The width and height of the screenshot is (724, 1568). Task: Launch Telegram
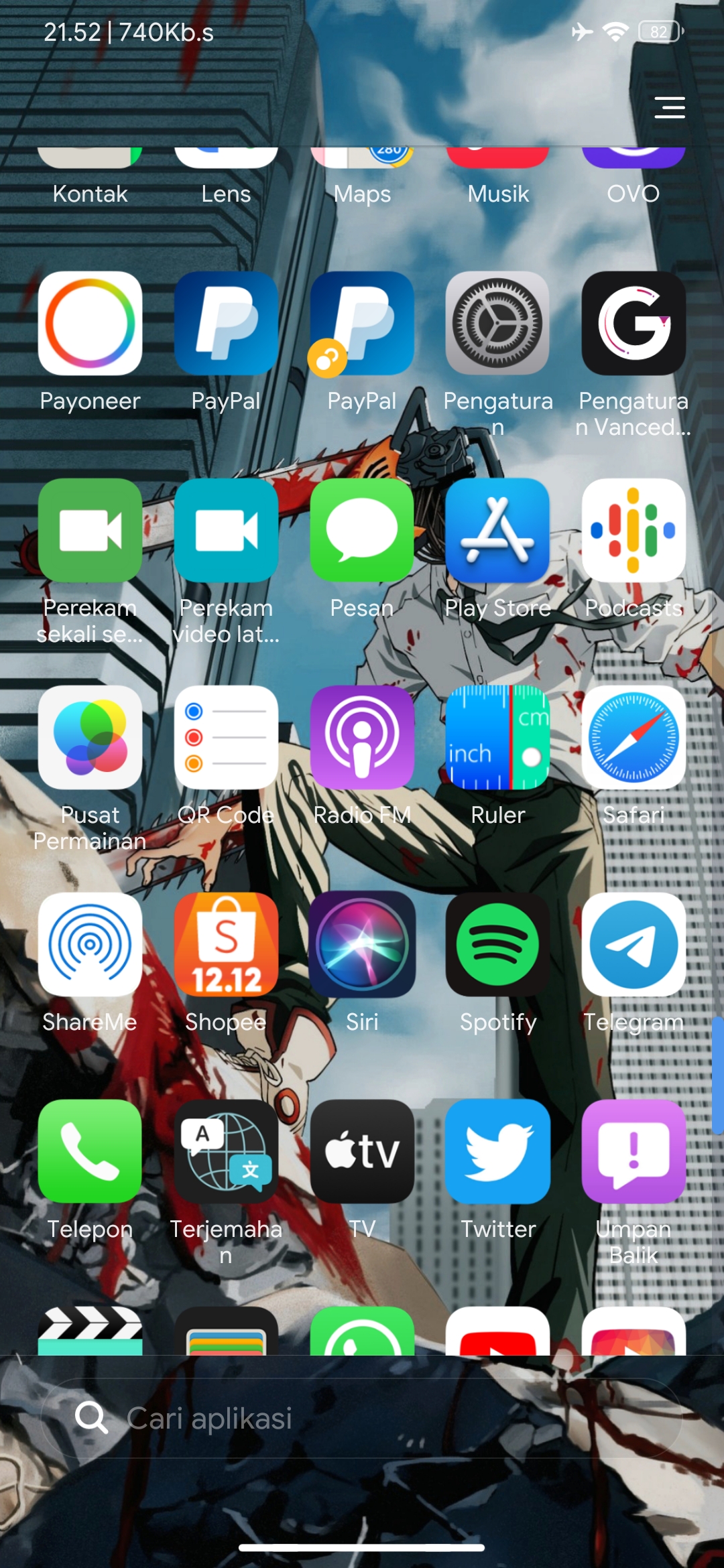pos(633,945)
